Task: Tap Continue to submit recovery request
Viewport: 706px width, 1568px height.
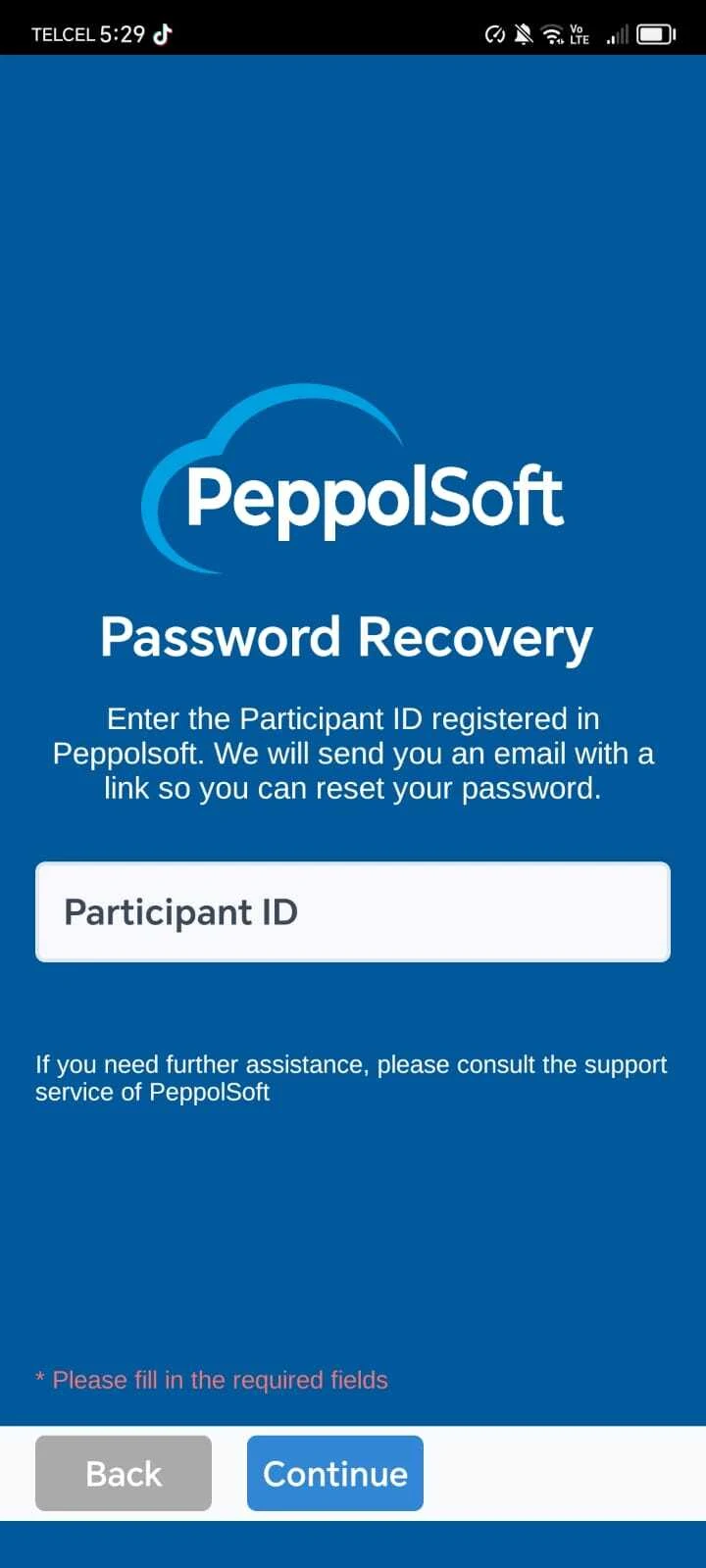Action: (x=335, y=1473)
